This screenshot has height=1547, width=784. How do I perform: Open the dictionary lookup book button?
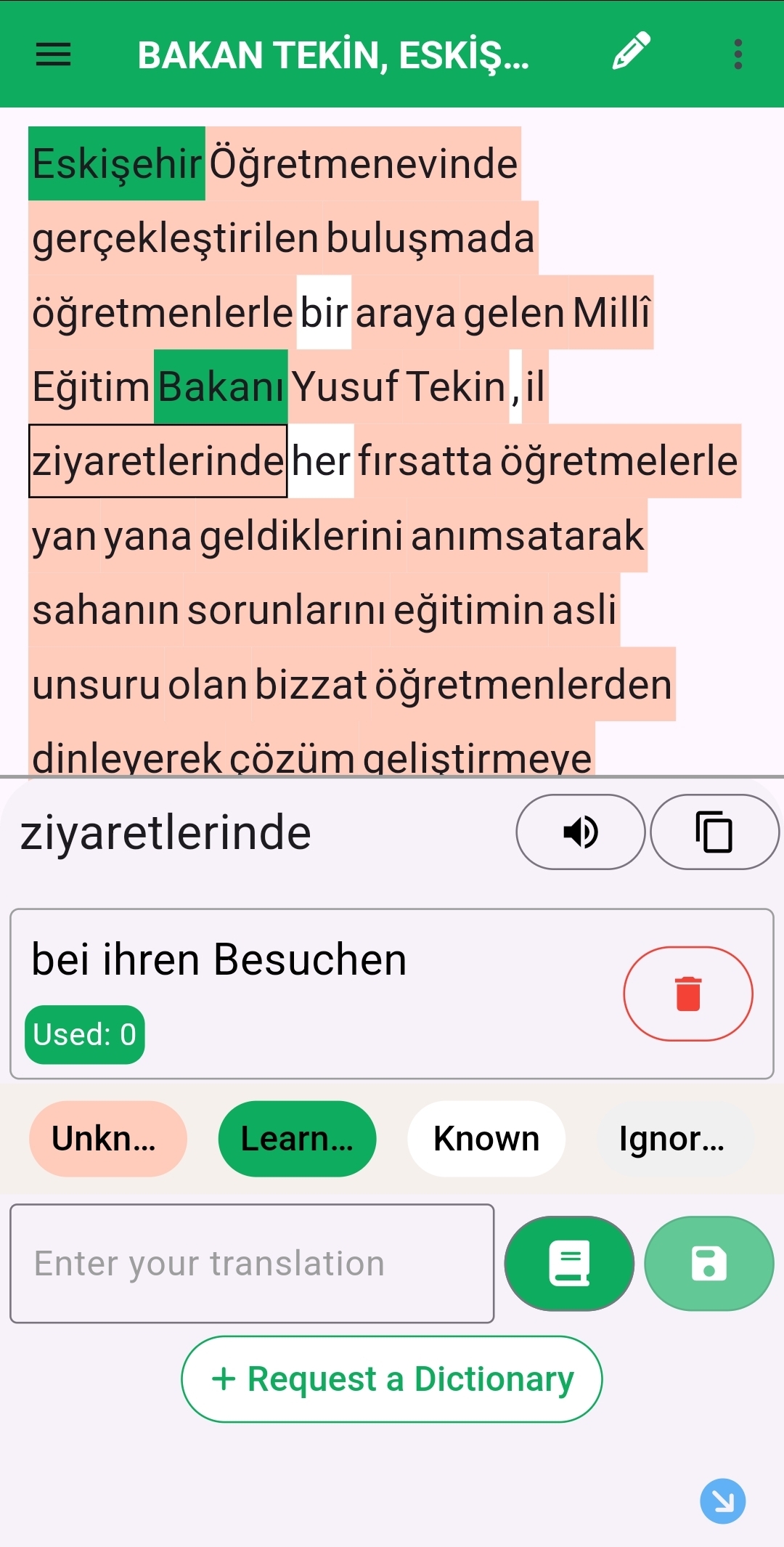[x=569, y=1264]
